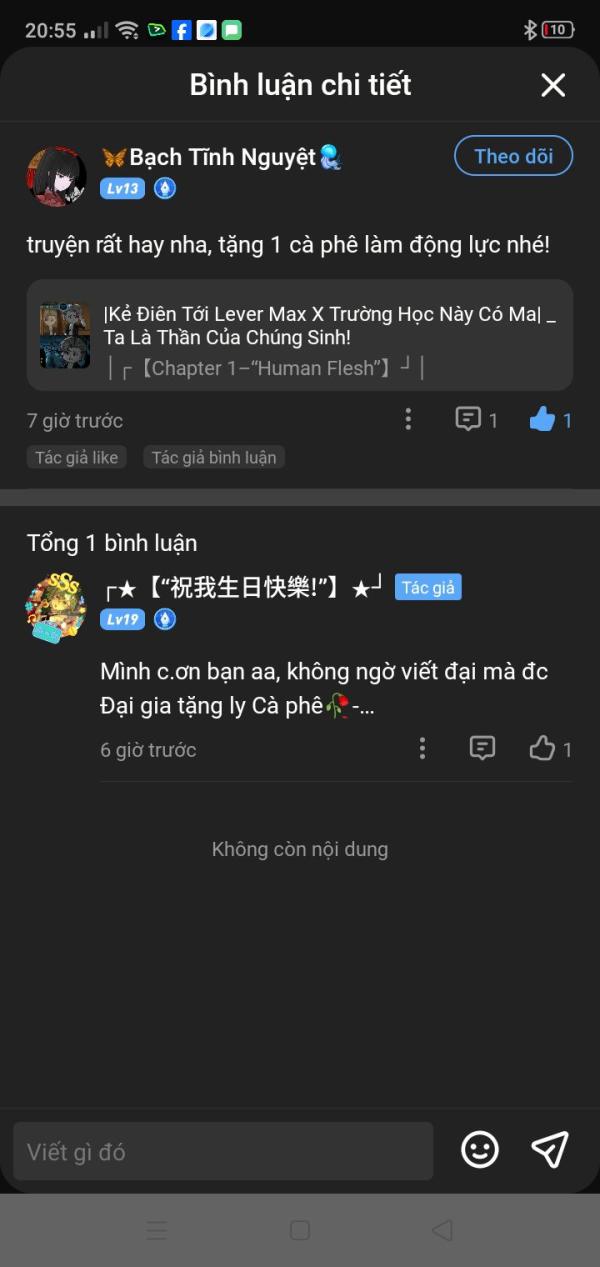The height and width of the screenshot is (1267, 600).
Task: Close the Bình luận chi tiết panel
Action: click(553, 85)
